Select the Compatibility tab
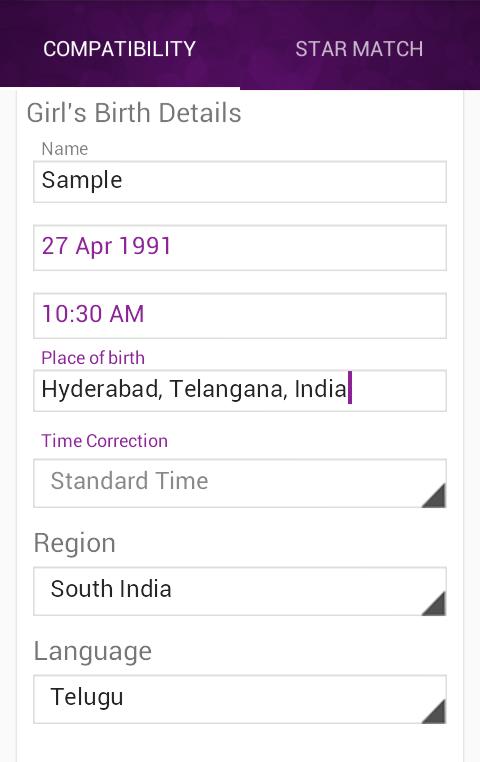This screenshot has width=480, height=762. click(120, 49)
